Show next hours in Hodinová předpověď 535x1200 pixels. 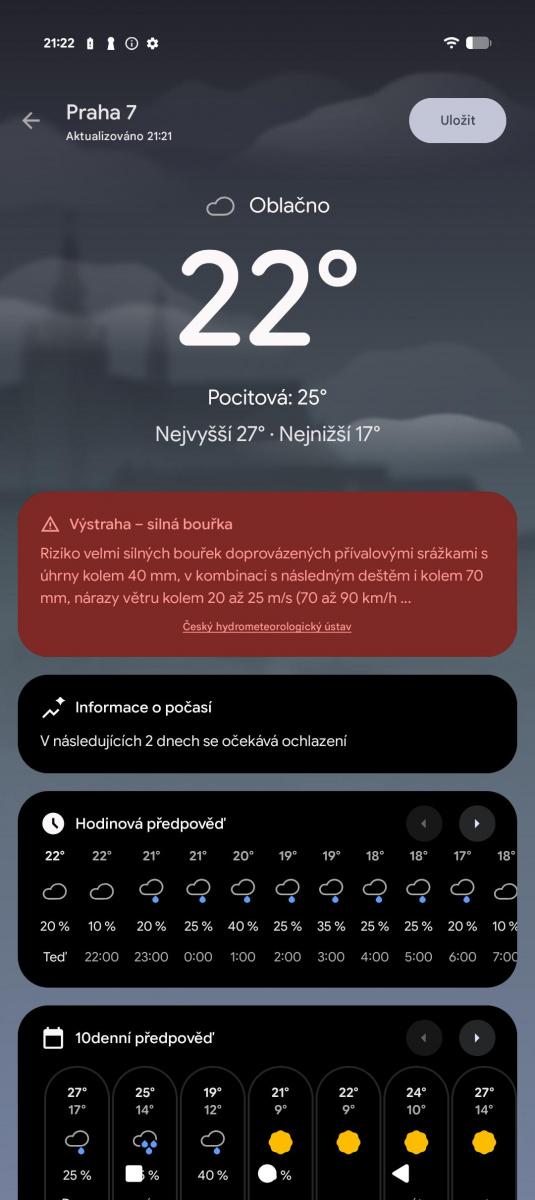[x=477, y=824]
